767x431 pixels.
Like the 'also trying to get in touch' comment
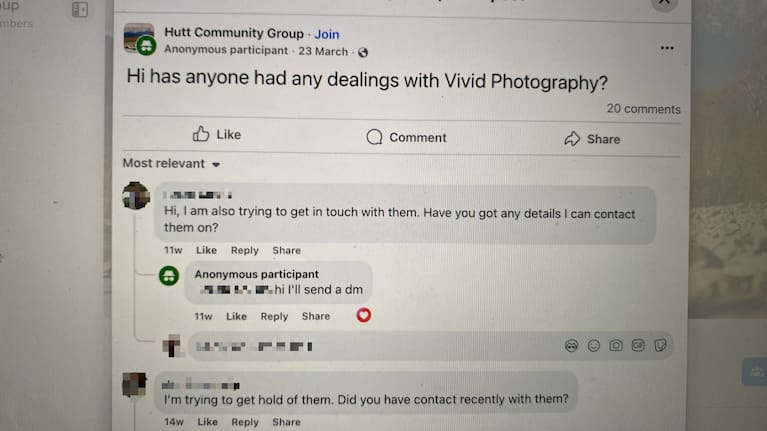(x=206, y=251)
